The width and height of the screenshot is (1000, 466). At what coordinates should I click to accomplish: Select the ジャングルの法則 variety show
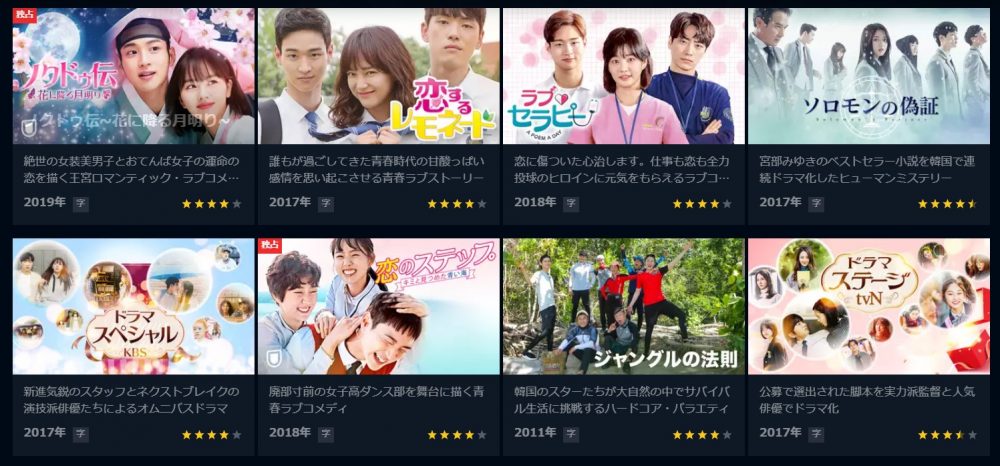623,306
